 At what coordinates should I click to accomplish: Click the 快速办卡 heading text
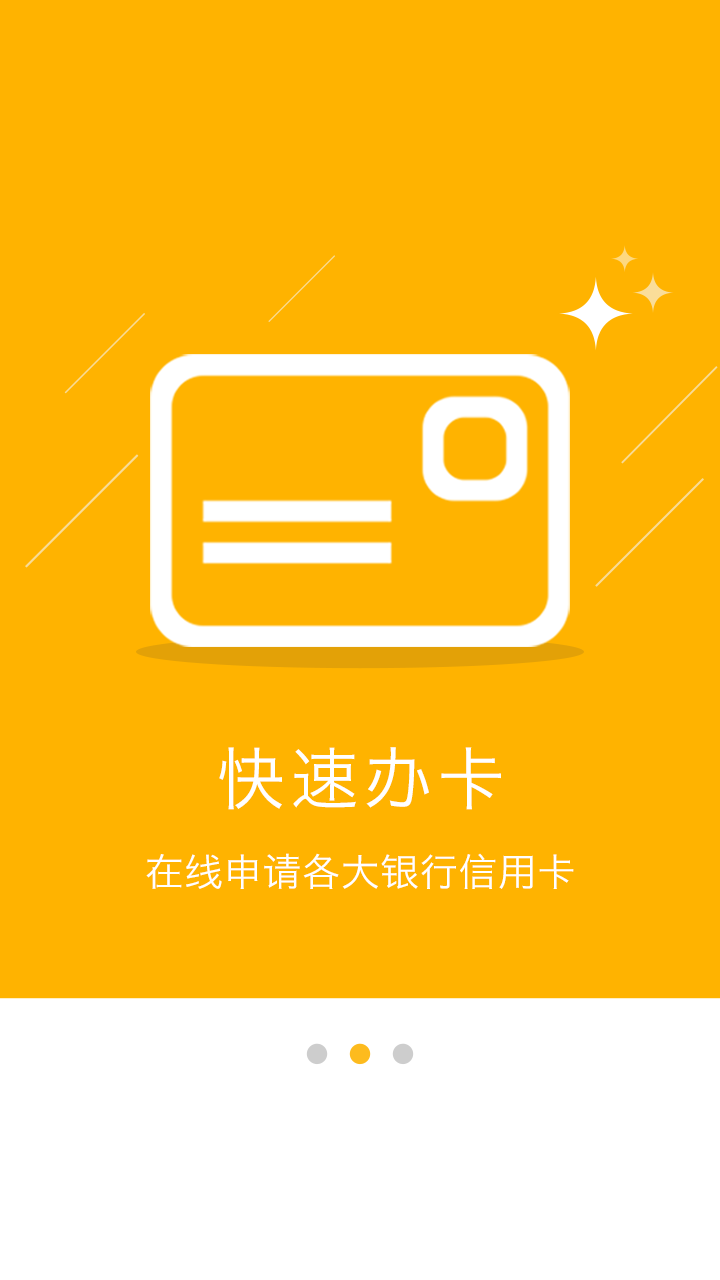click(360, 778)
